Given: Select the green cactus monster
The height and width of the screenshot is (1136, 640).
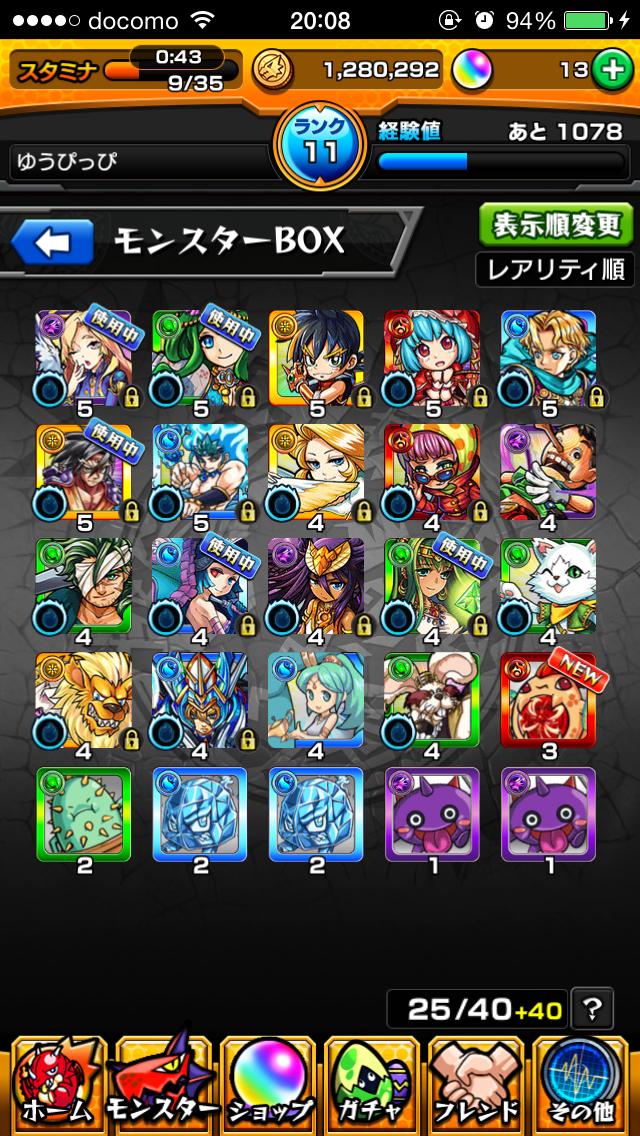Looking at the screenshot, I should [x=84, y=814].
